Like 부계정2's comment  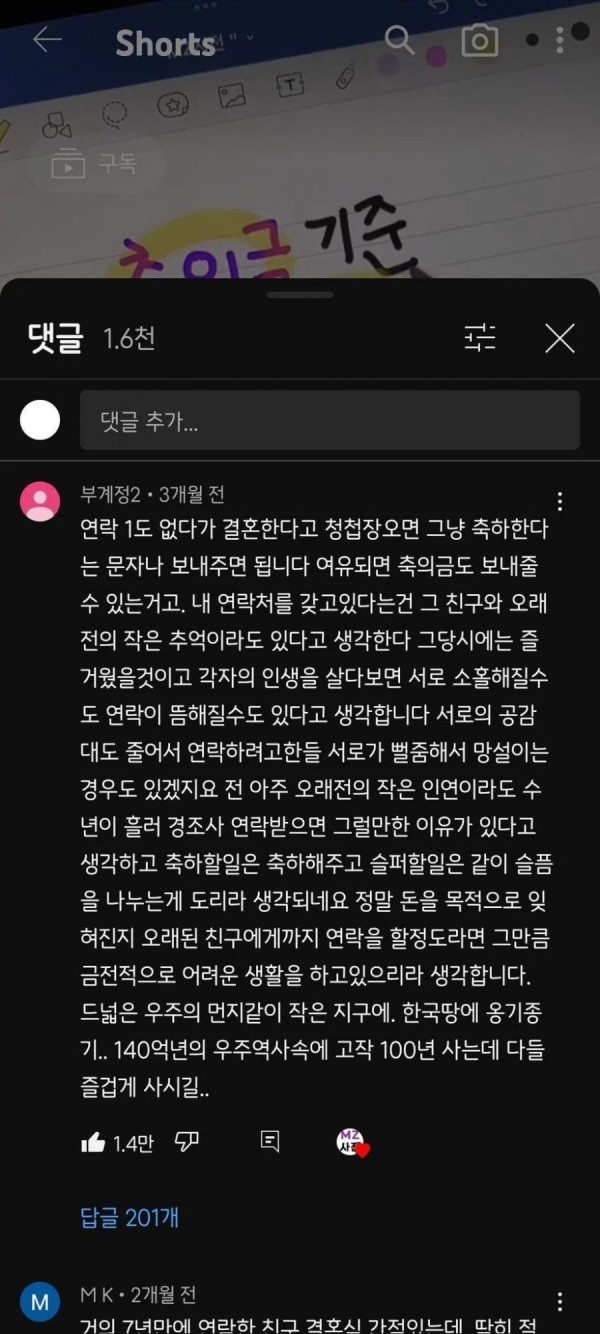(95, 1143)
